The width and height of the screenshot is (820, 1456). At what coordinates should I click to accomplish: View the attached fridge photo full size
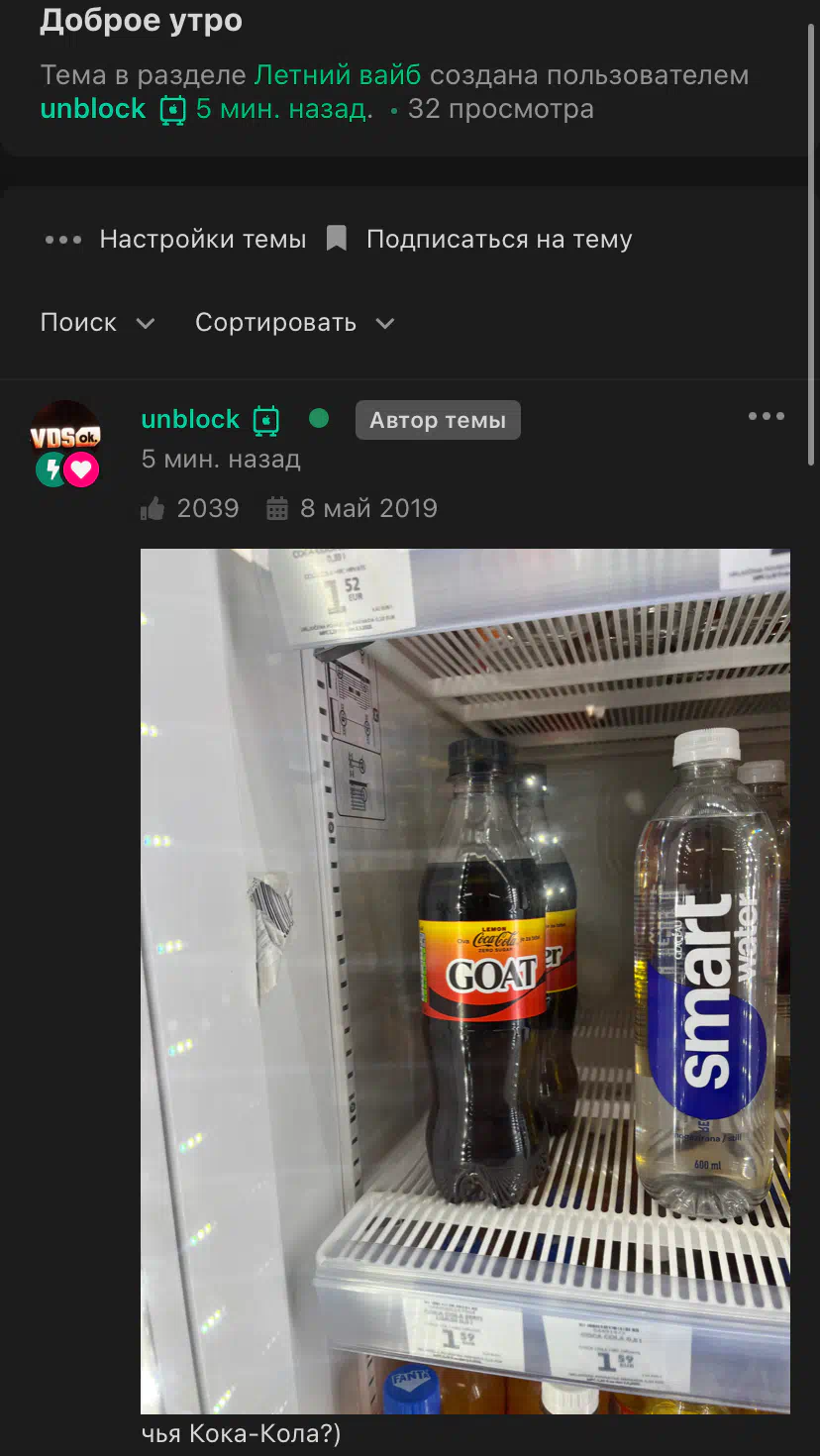tap(465, 981)
